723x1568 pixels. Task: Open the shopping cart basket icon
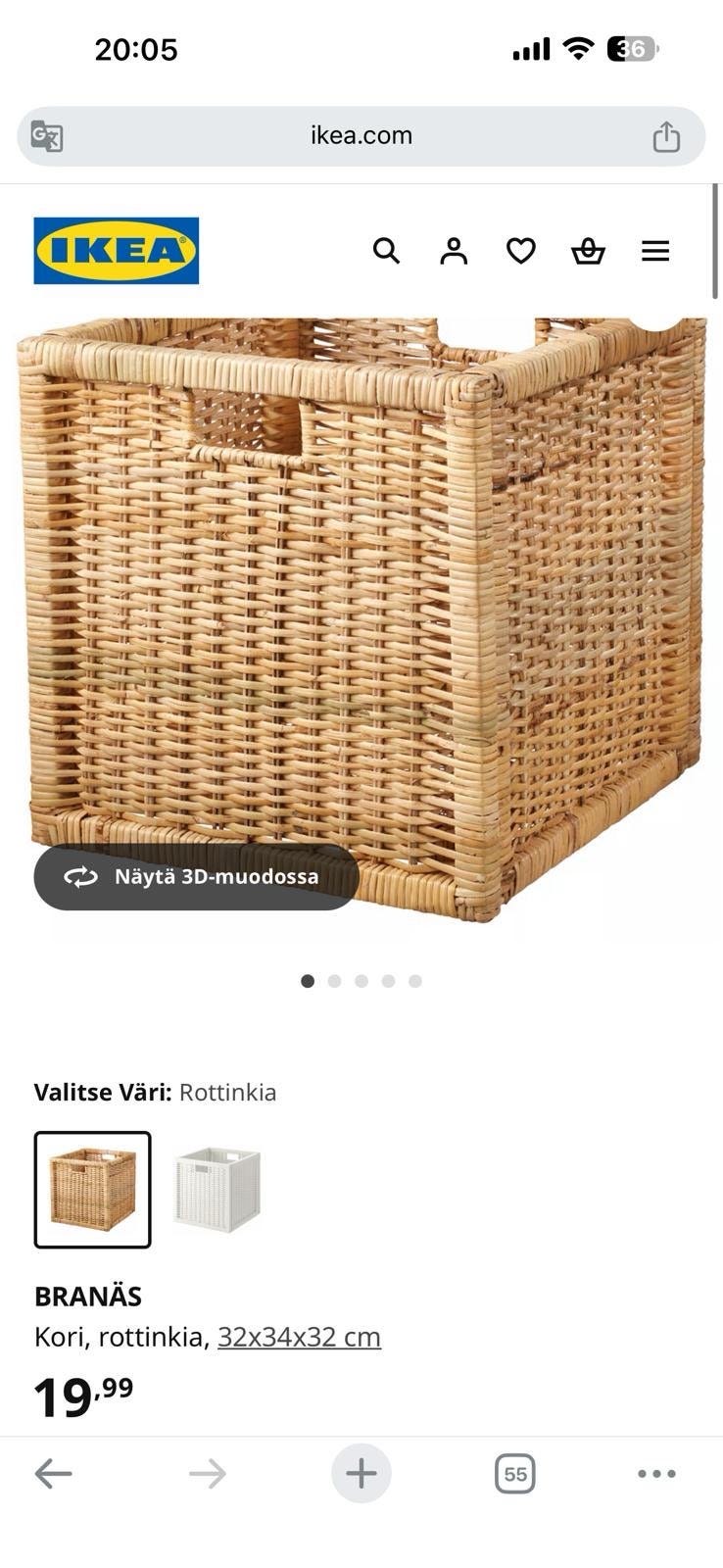[588, 251]
